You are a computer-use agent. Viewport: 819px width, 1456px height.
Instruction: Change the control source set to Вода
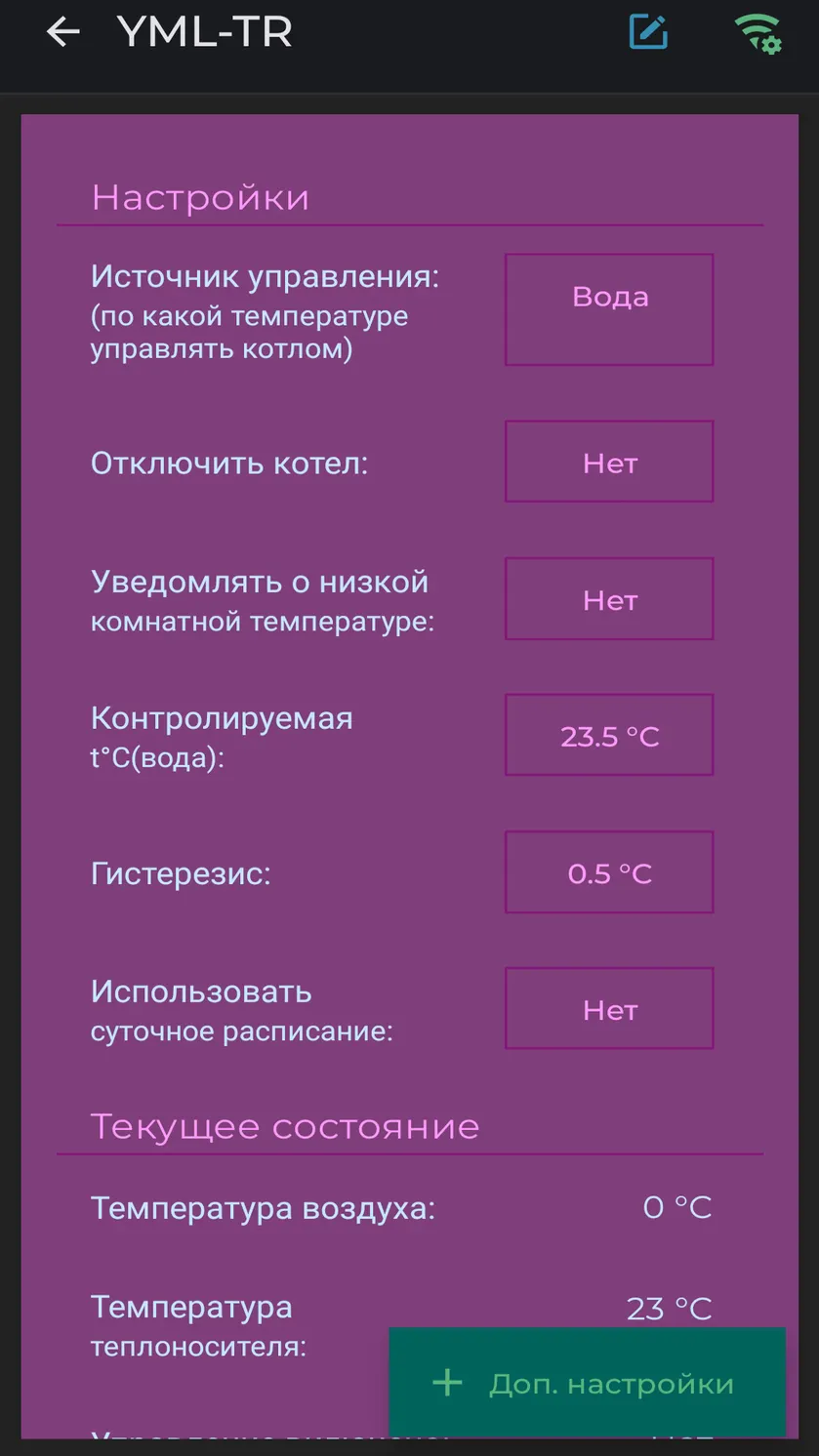(609, 309)
